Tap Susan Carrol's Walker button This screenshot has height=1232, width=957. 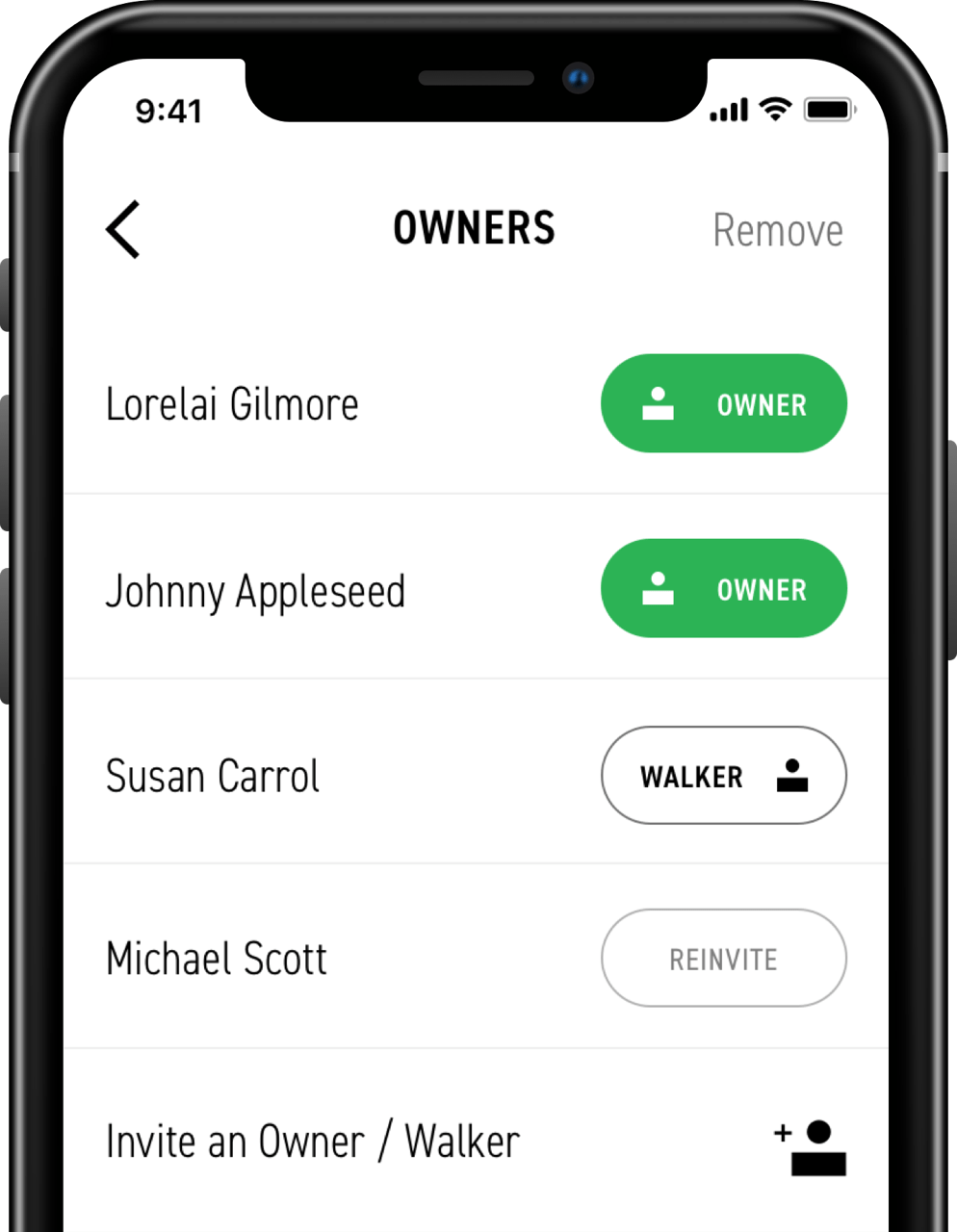723,776
